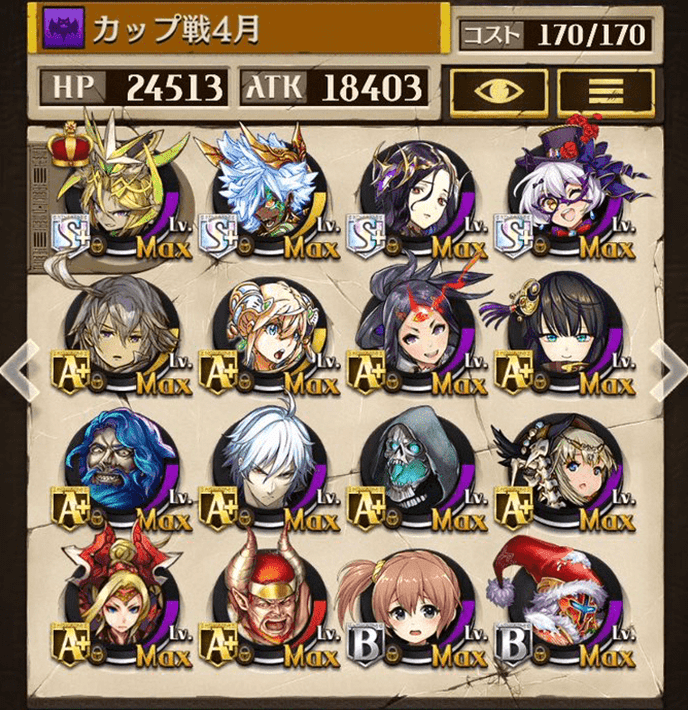Image resolution: width=688 pixels, height=710 pixels.
Task: Open the purple top hat character with roses
Action: click(567, 197)
